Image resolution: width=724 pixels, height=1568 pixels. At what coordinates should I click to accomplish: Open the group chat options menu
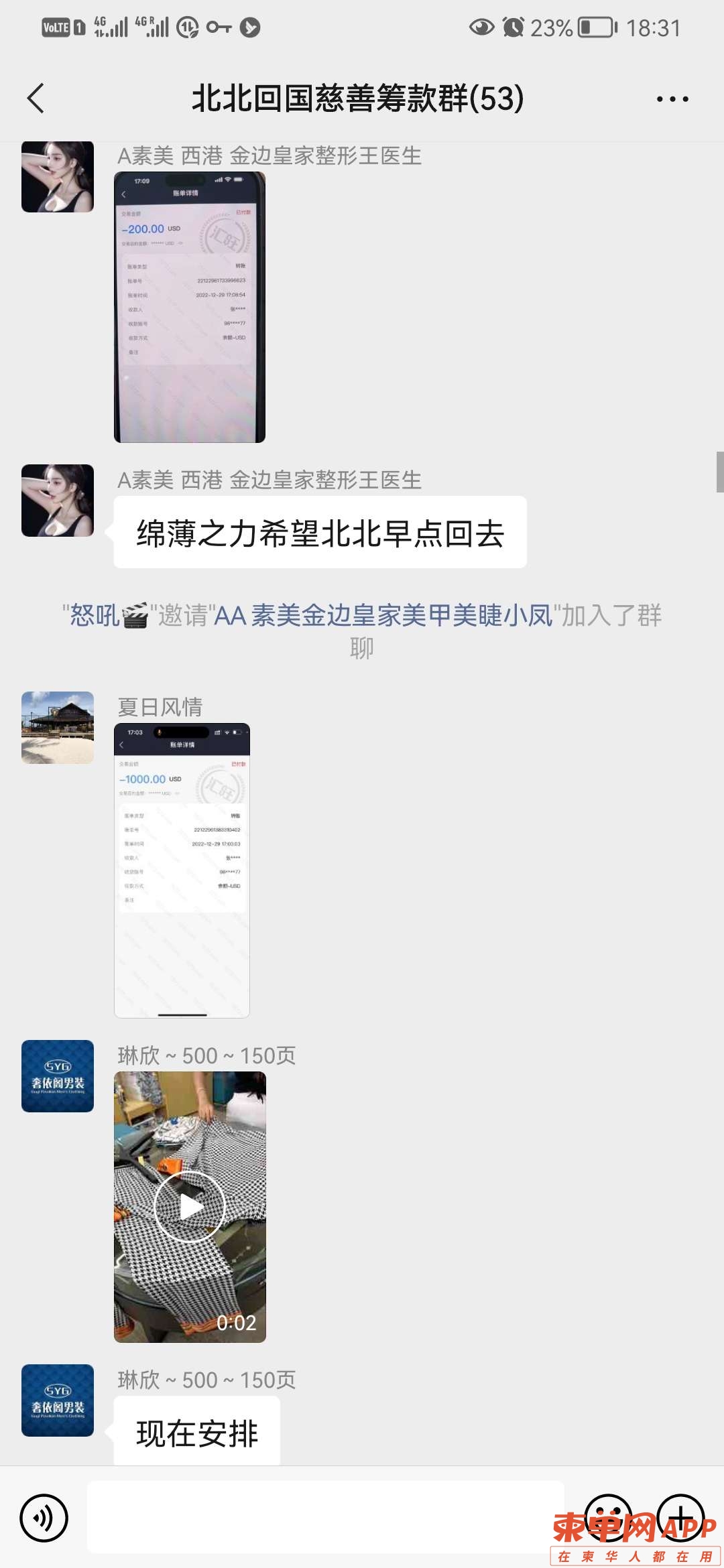pos(672,99)
